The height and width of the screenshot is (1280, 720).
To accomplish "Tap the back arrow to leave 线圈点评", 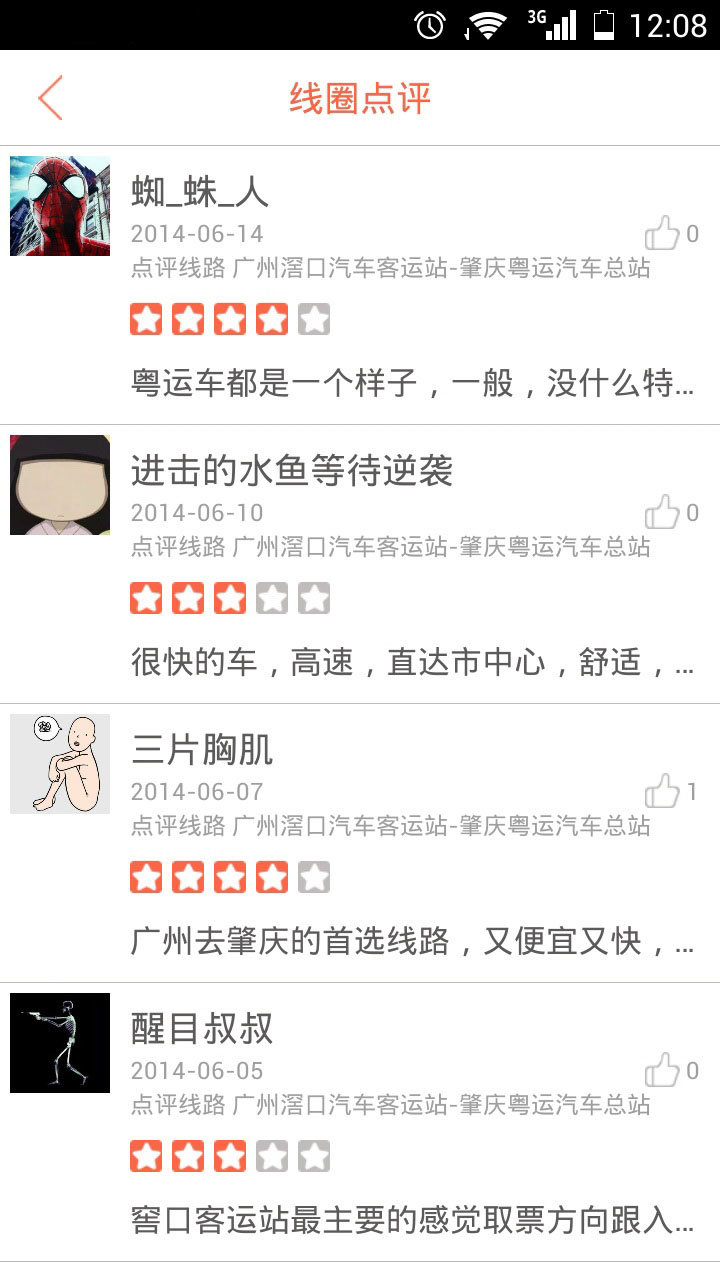I will click(50, 97).
